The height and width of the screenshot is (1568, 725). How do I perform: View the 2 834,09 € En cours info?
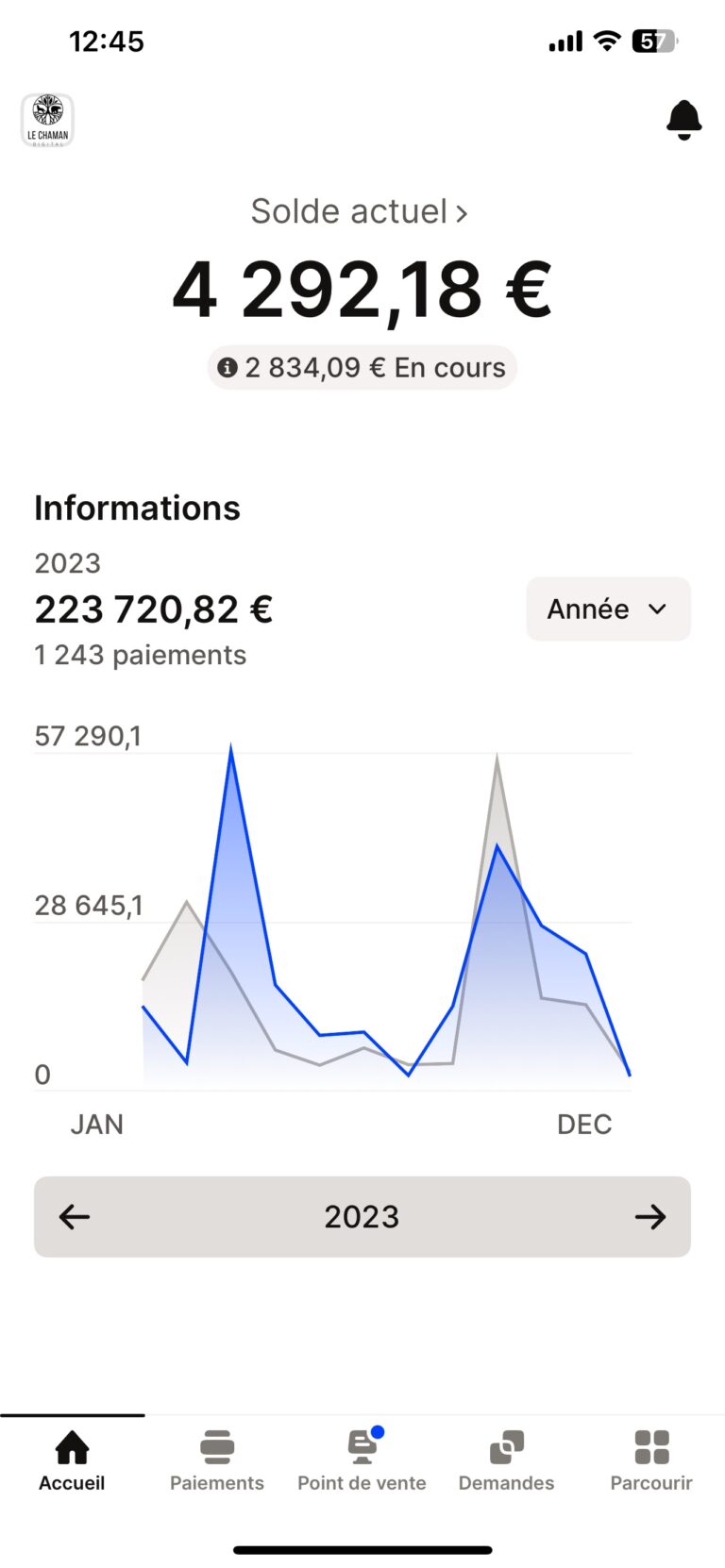(x=362, y=367)
